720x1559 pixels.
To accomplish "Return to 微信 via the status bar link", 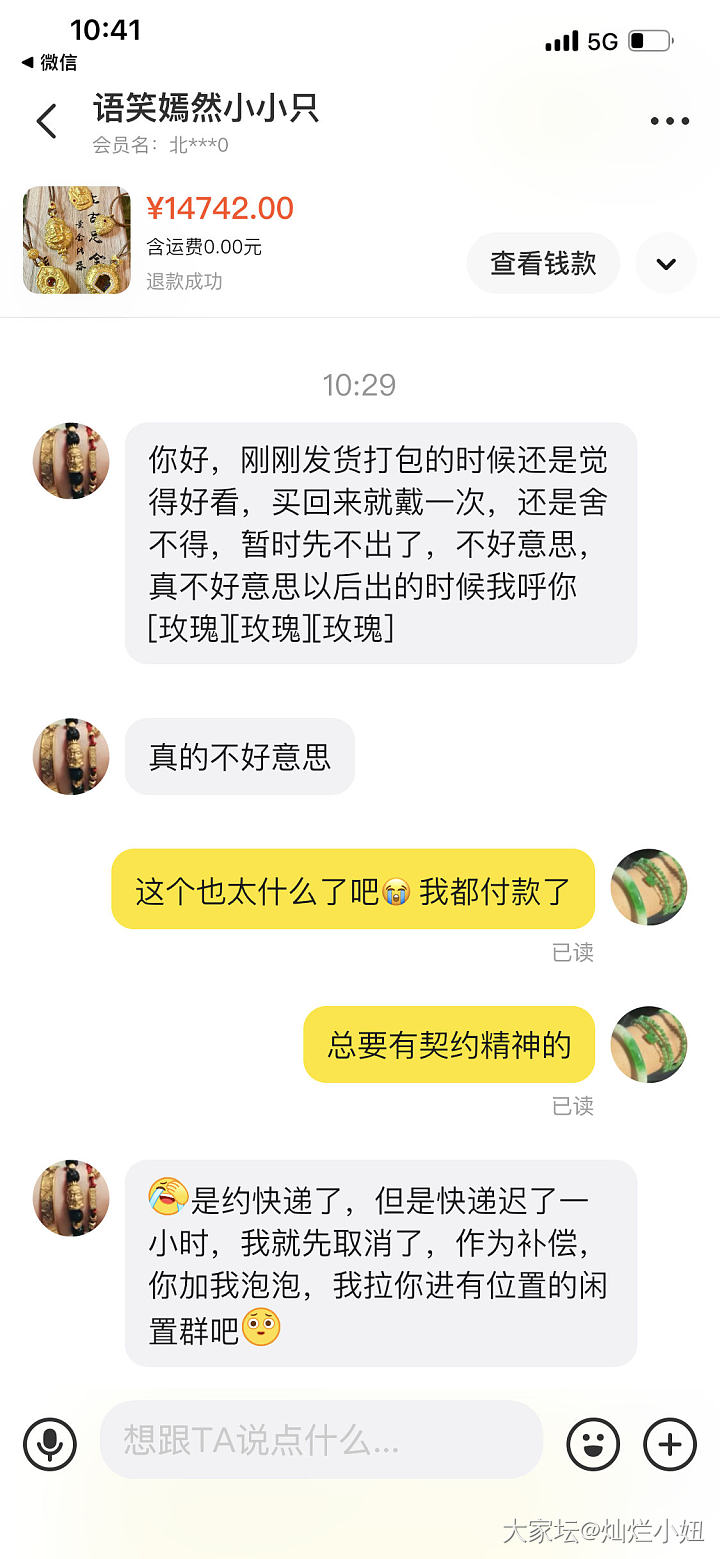I will pos(49,62).
